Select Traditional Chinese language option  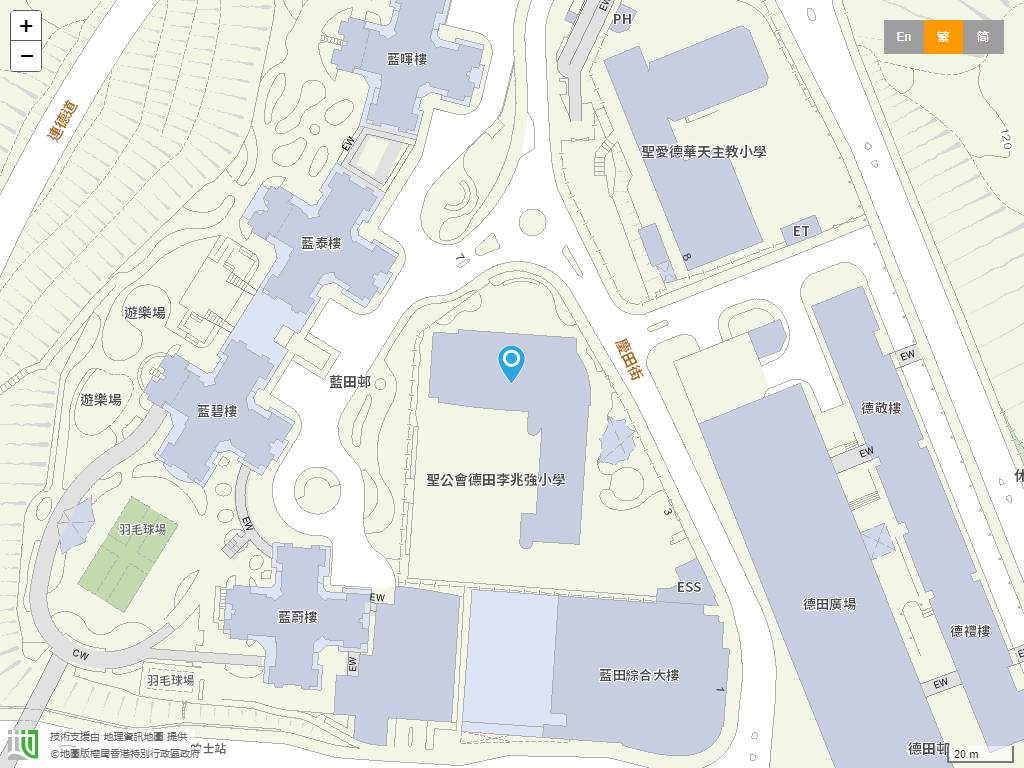(x=943, y=37)
